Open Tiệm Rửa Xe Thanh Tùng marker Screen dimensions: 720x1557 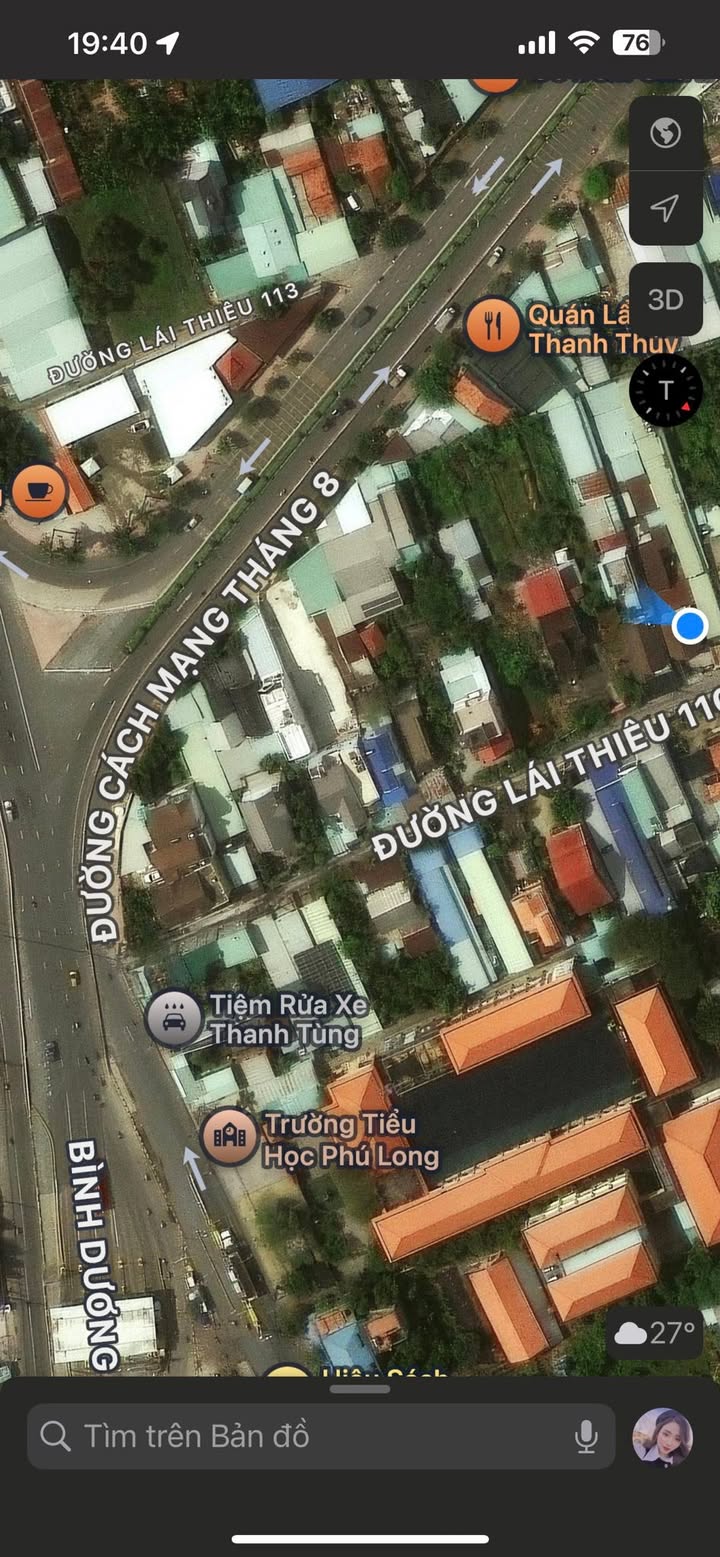coord(174,1018)
